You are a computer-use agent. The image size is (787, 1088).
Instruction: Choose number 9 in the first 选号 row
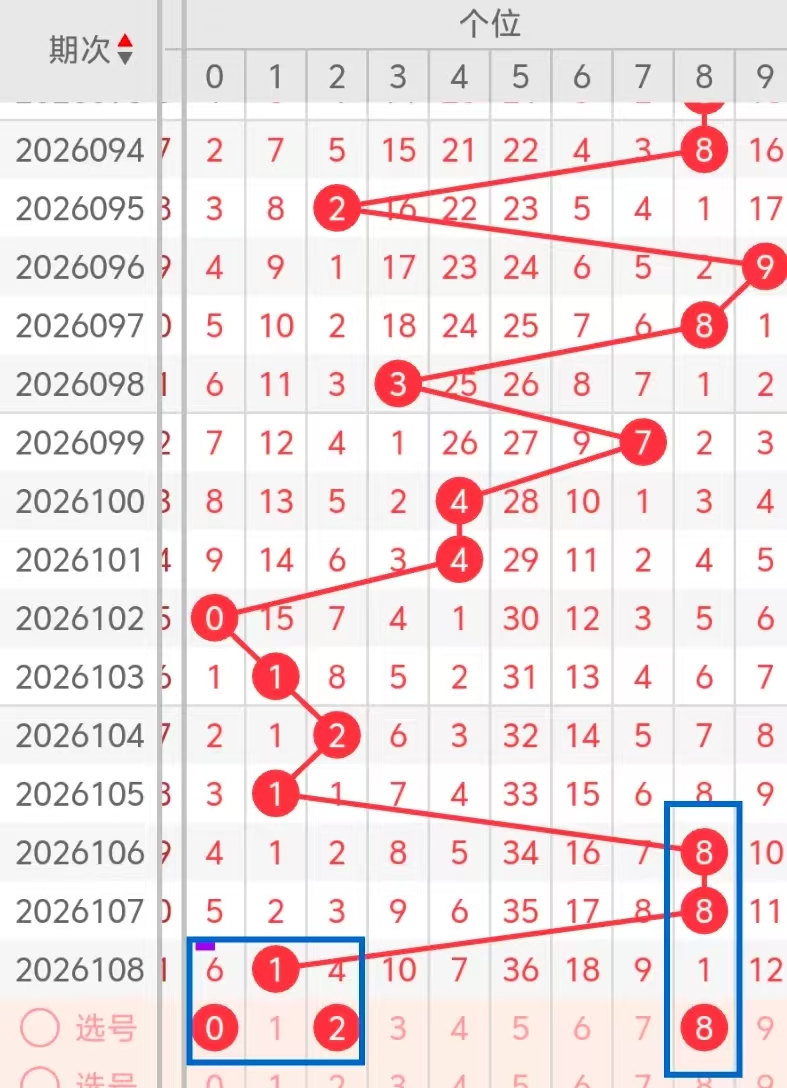click(765, 1028)
